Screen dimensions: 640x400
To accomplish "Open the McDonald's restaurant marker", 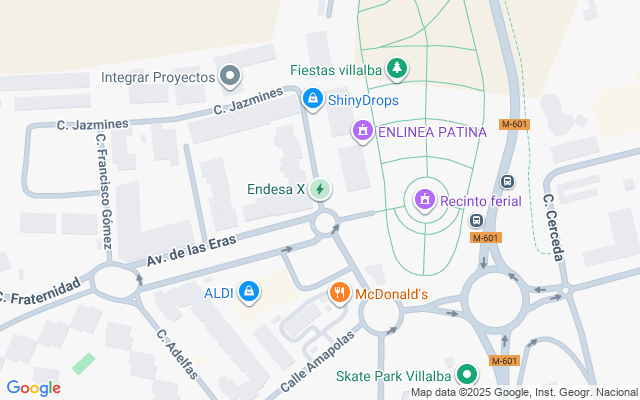I will point(340,293).
